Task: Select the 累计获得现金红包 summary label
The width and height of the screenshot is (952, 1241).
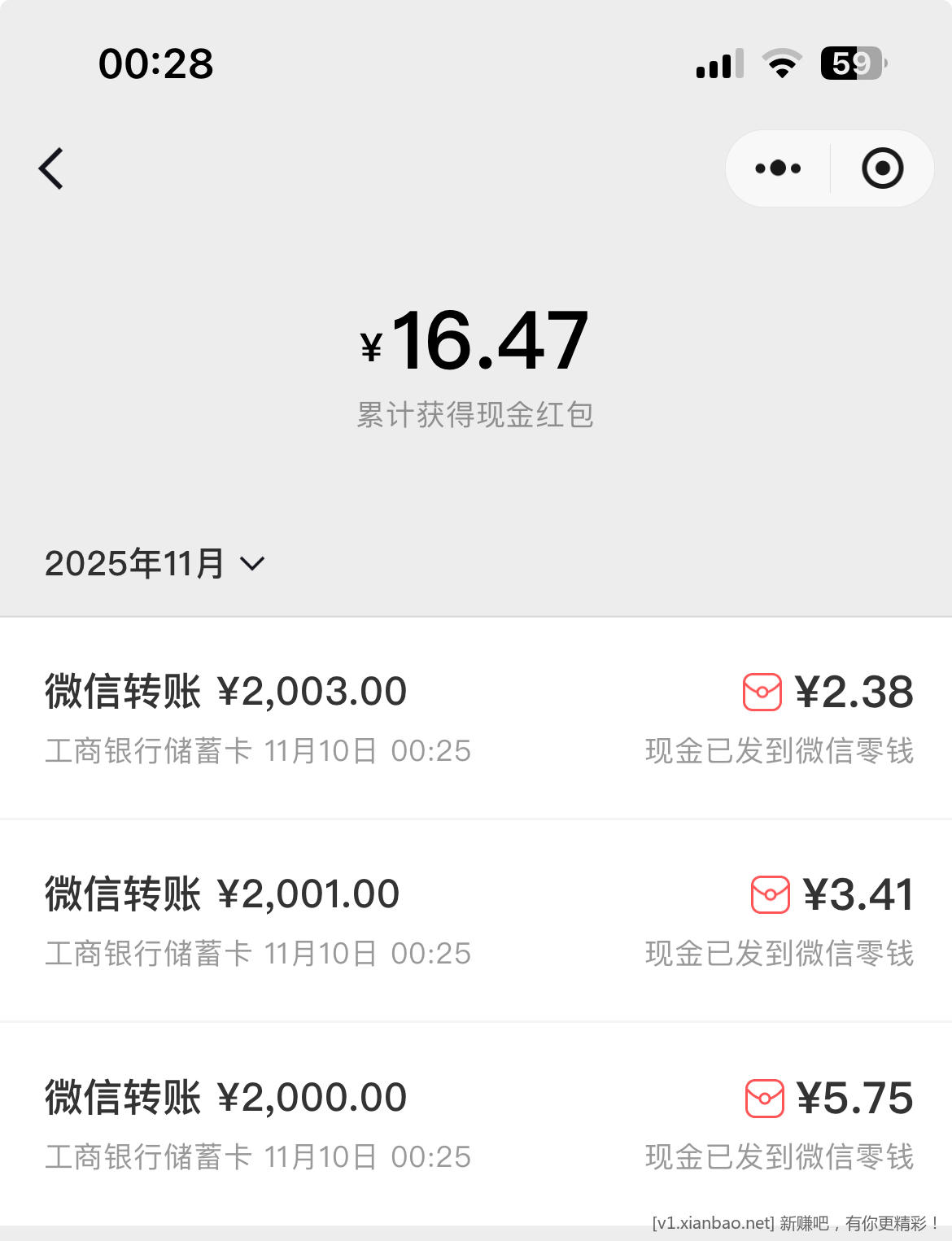Action: (x=475, y=416)
